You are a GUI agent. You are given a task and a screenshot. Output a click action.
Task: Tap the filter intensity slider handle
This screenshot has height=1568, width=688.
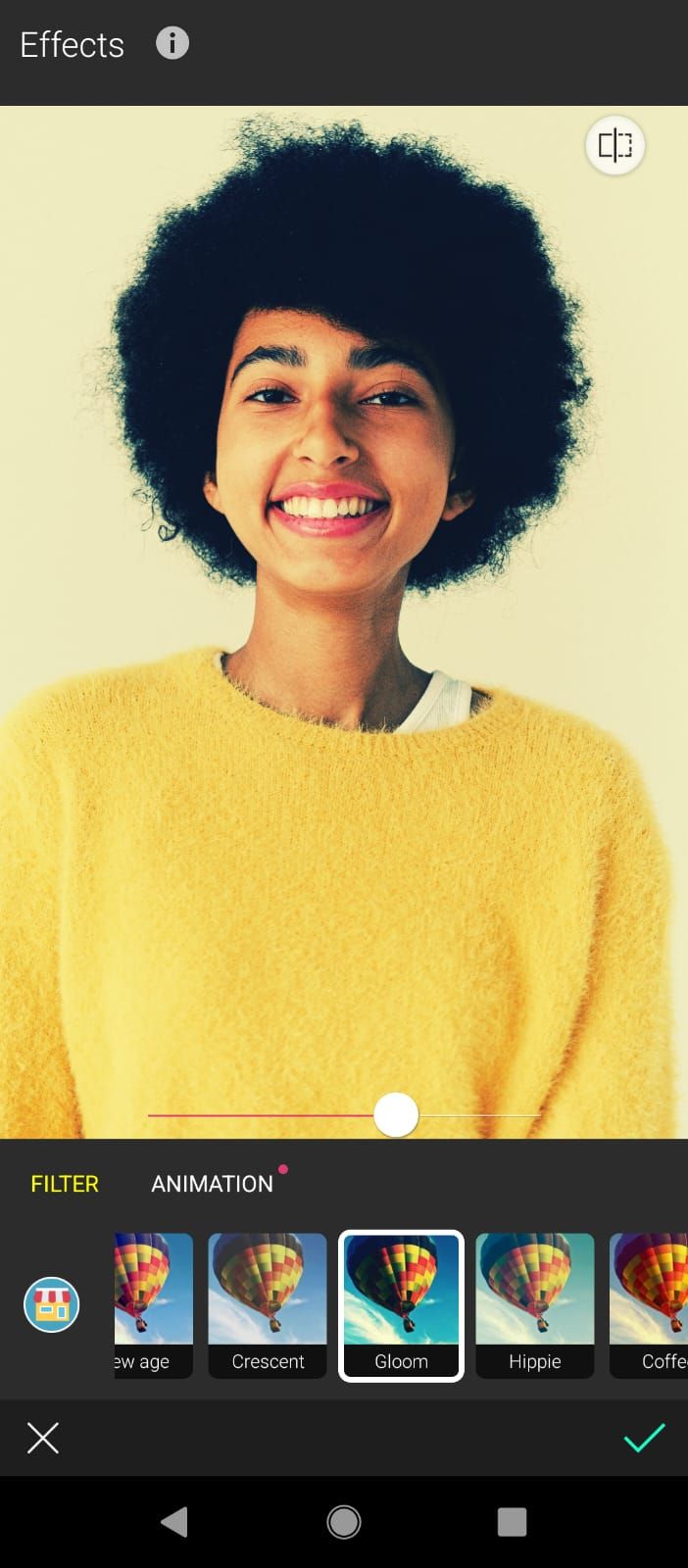[396, 1115]
